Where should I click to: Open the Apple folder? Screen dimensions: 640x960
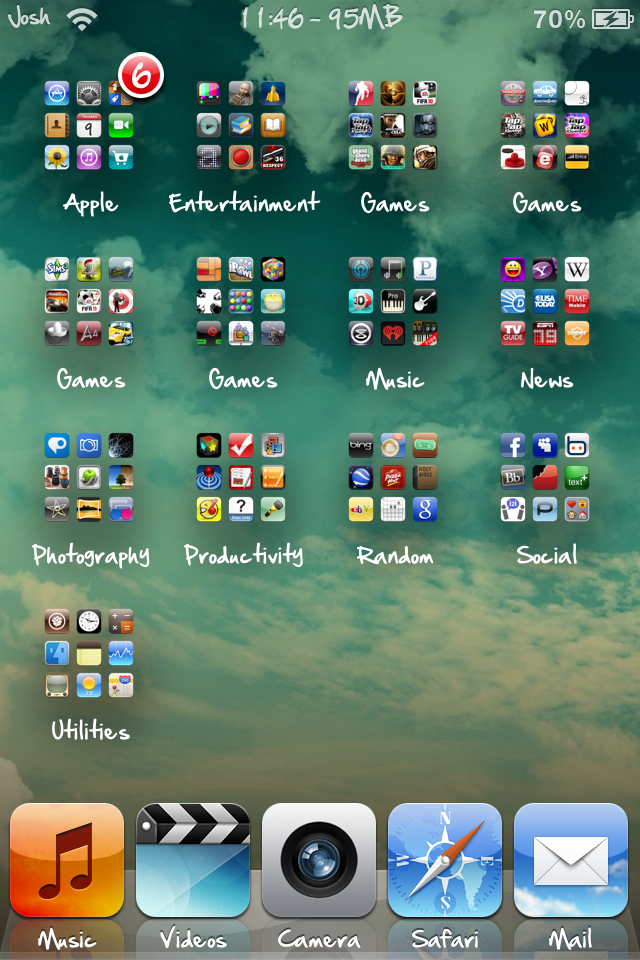(89, 126)
